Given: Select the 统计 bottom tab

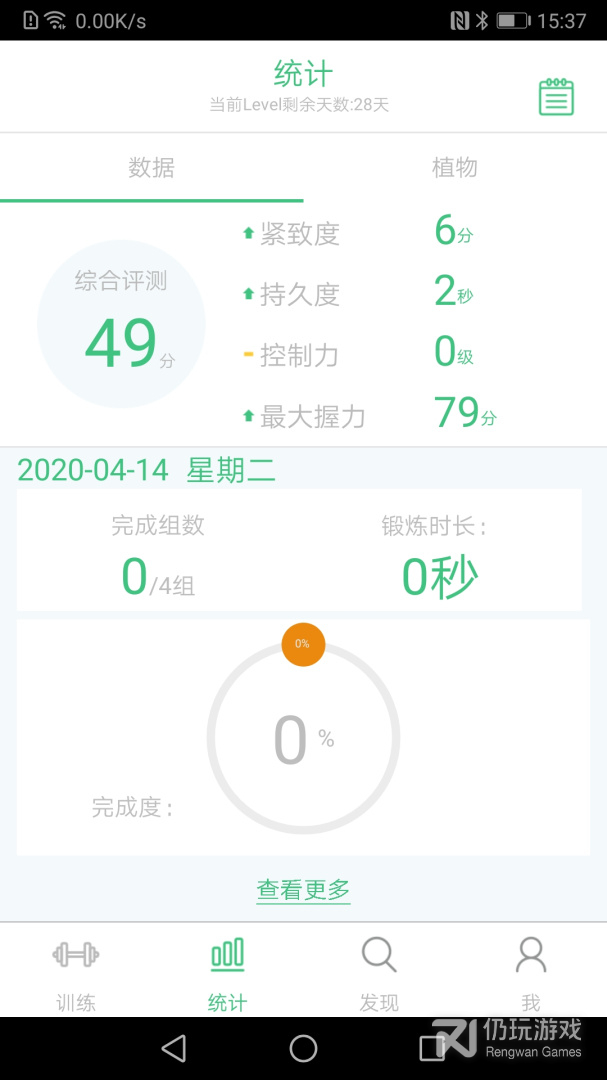Looking at the screenshot, I should [227, 972].
